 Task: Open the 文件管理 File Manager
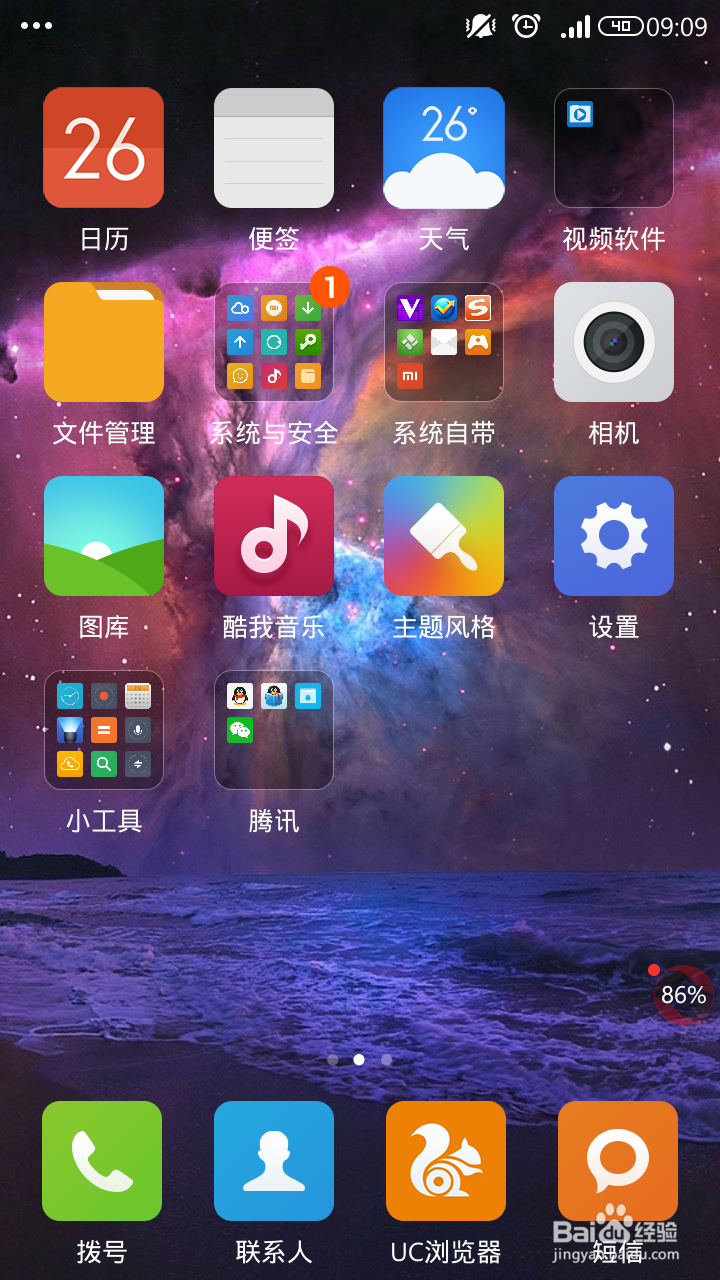tap(103, 342)
